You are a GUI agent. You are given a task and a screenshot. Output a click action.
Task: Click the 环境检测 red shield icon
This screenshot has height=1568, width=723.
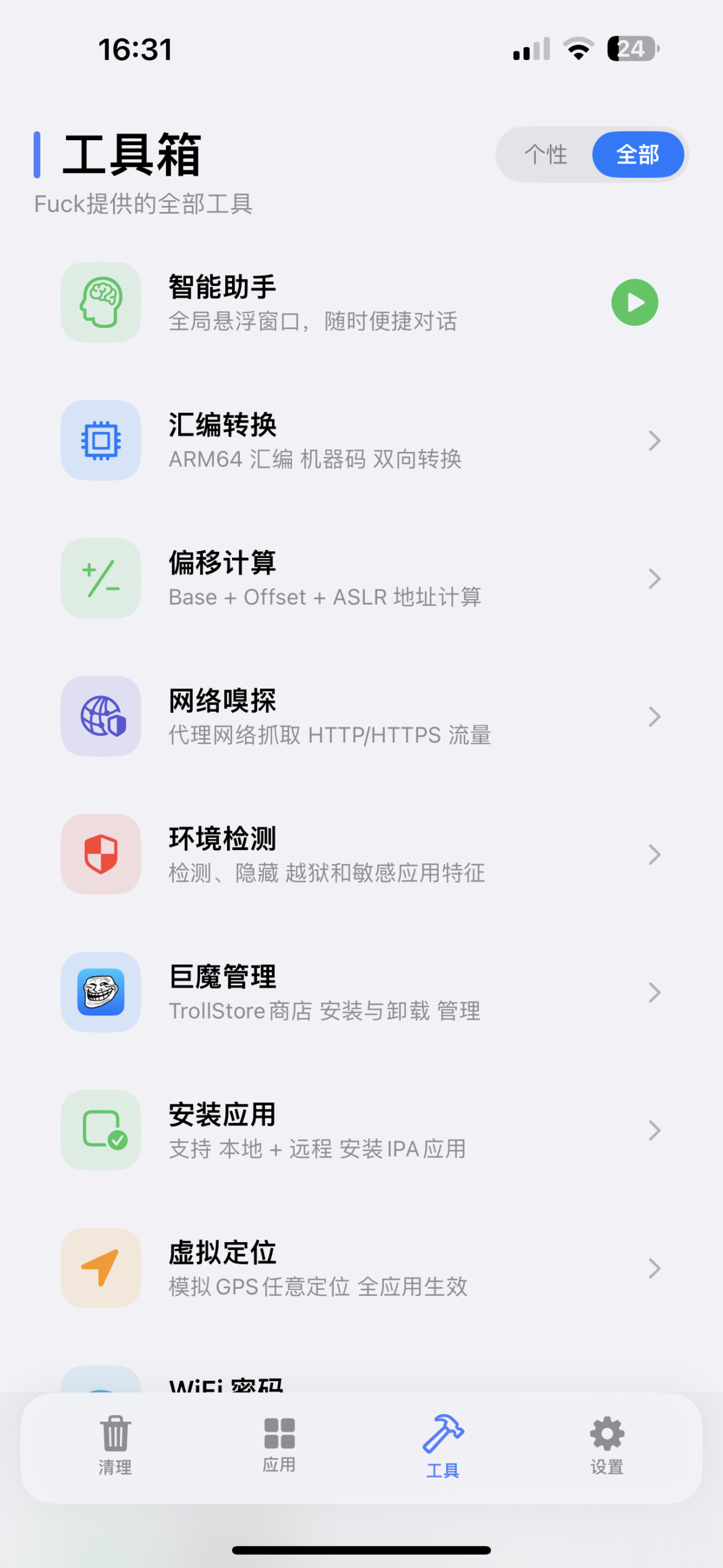coord(100,854)
